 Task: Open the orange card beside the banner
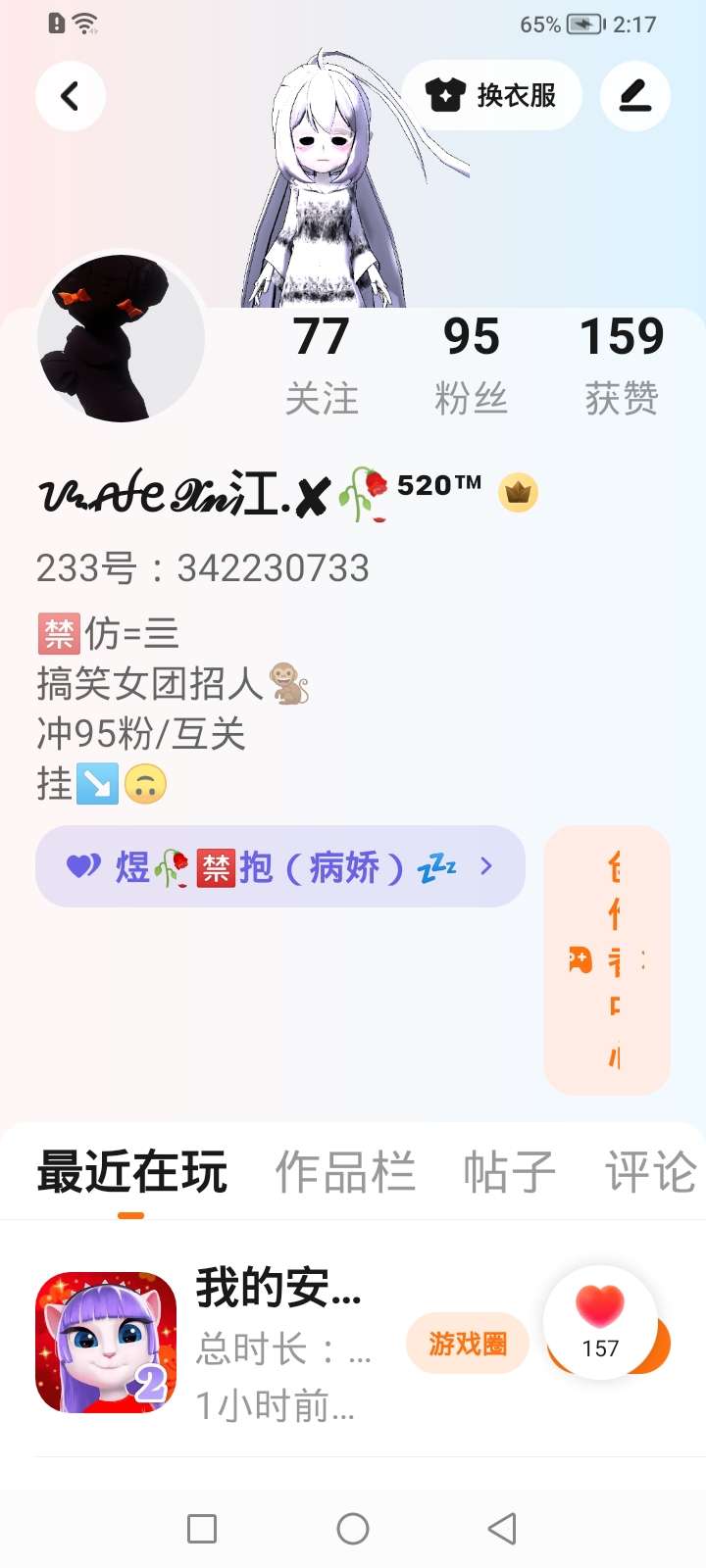[607, 960]
